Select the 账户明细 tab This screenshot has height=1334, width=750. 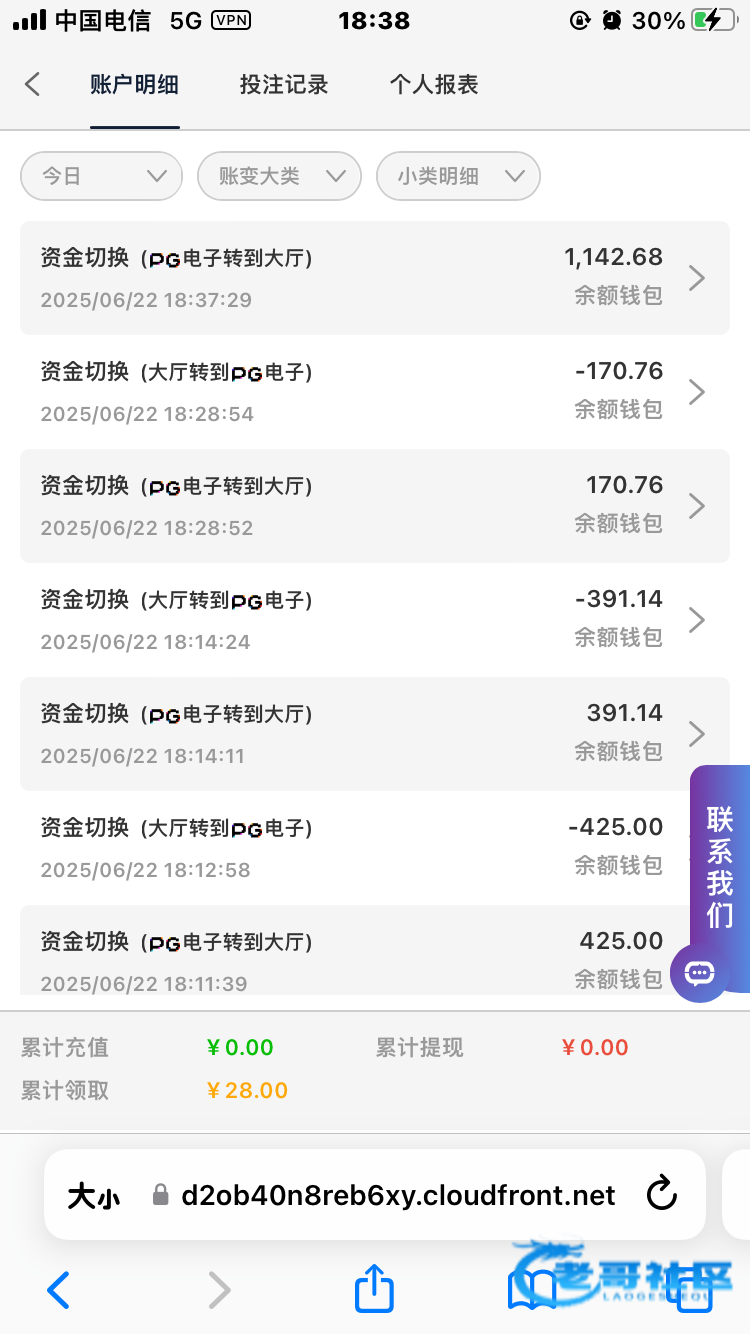coord(134,85)
